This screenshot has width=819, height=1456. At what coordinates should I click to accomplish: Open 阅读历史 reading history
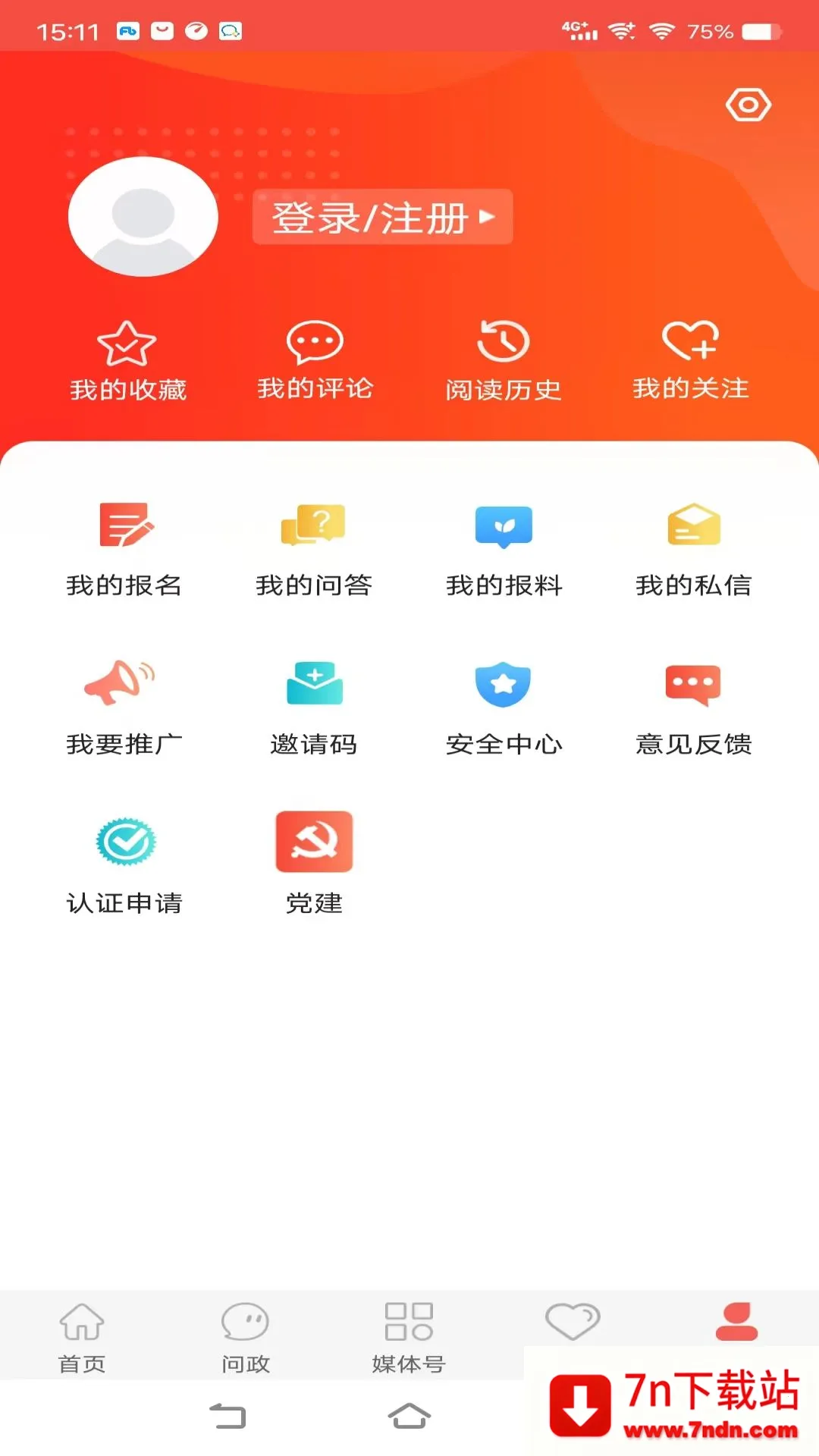(503, 360)
